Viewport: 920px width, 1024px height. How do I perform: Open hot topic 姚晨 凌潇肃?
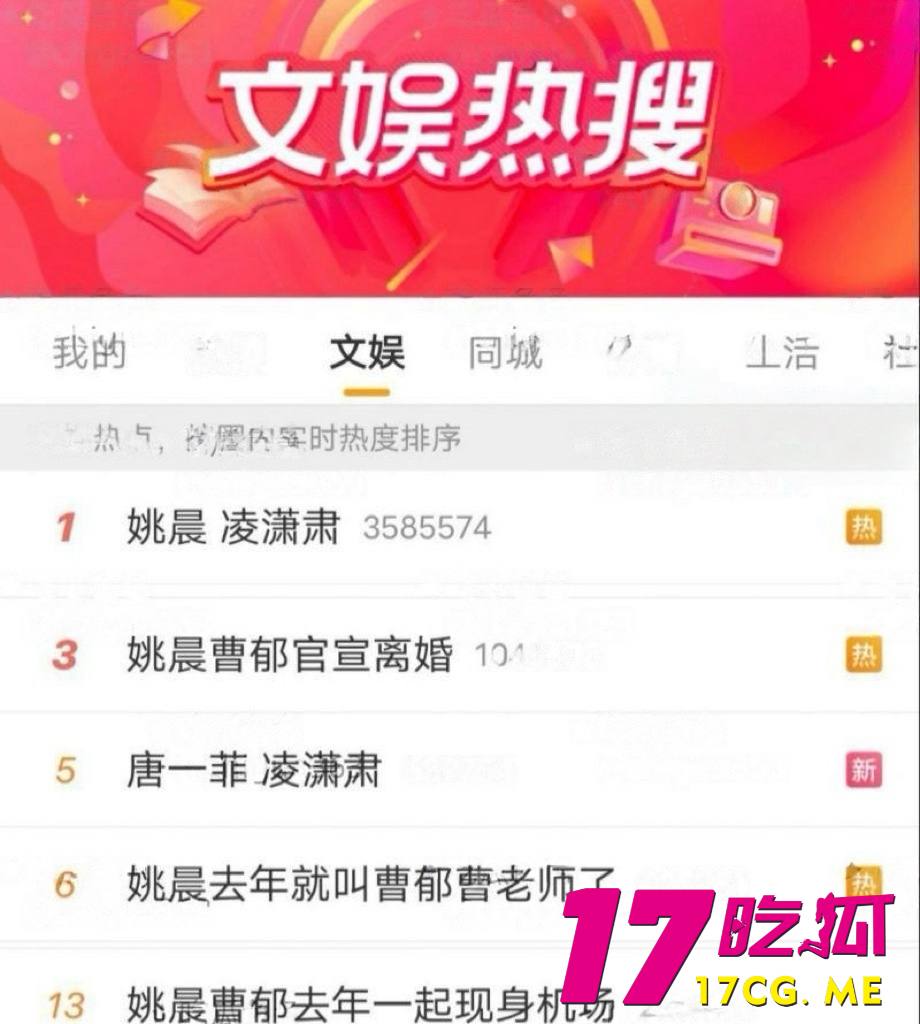(x=234, y=527)
